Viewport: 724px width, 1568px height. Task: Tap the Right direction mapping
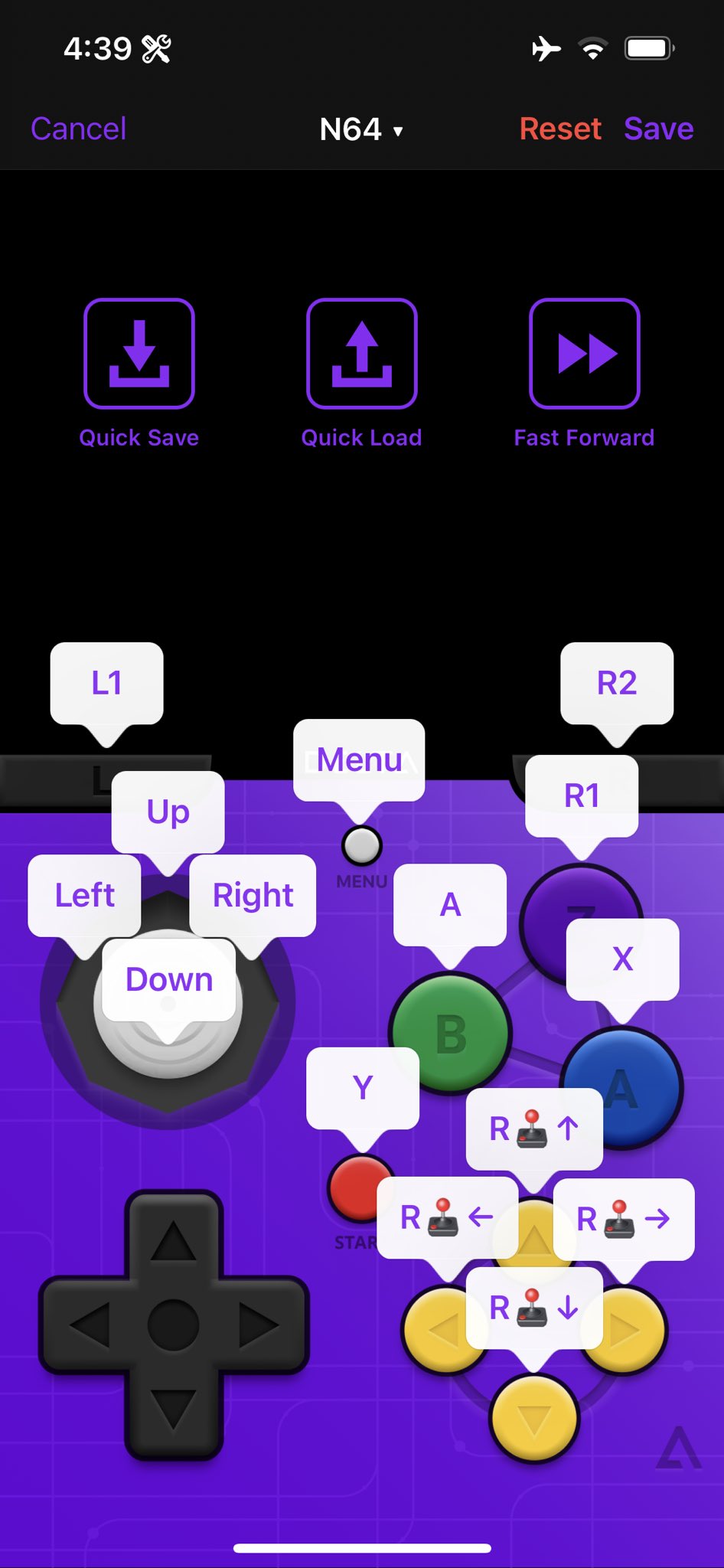point(253,895)
